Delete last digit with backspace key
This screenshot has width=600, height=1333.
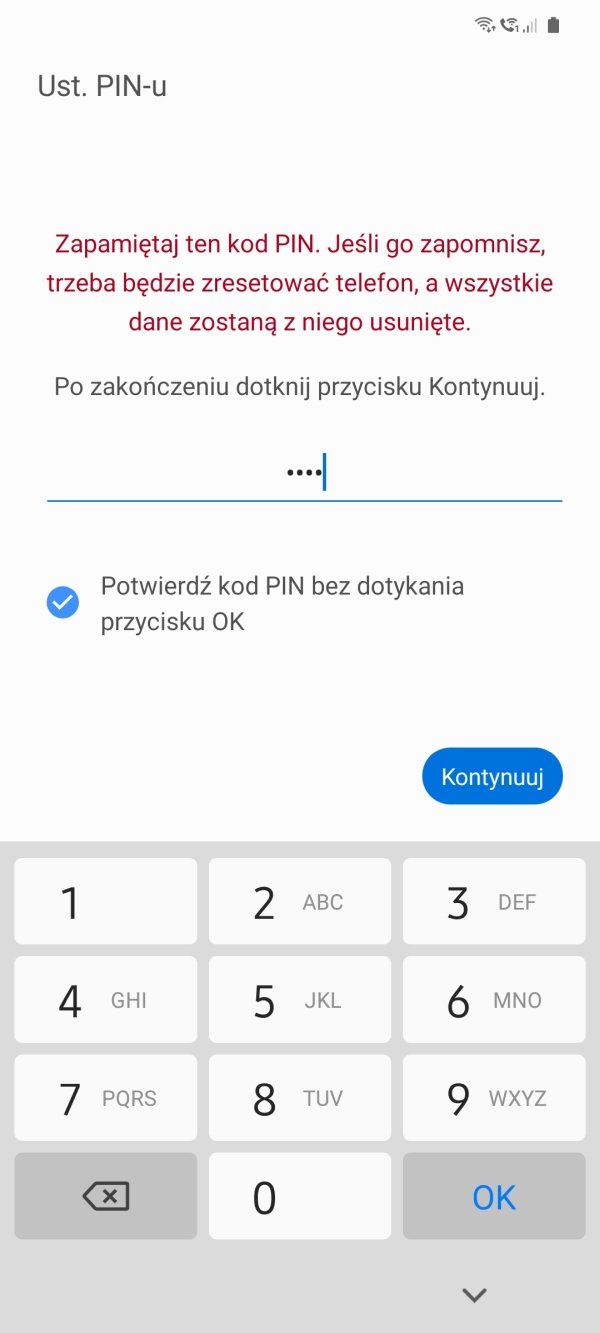click(106, 1196)
